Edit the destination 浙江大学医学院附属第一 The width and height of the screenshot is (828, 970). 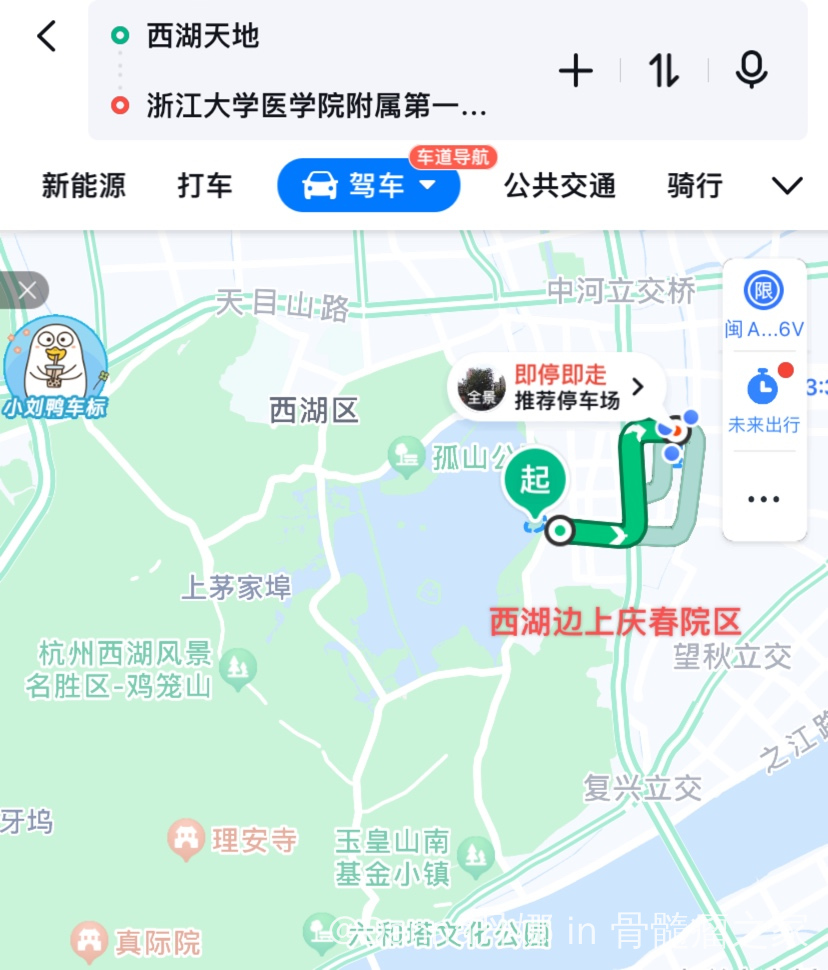tap(316, 105)
